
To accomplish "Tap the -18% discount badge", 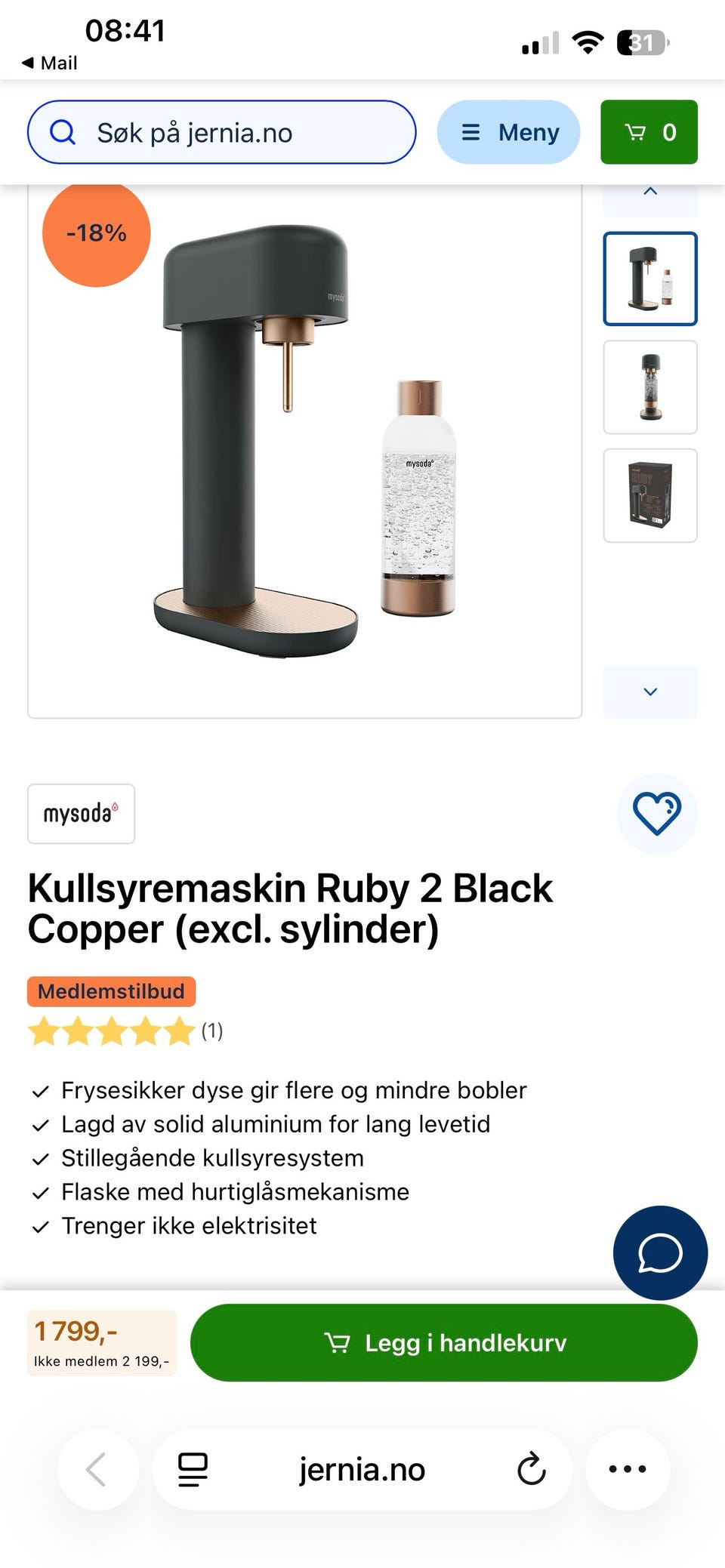I will coord(96,233).
